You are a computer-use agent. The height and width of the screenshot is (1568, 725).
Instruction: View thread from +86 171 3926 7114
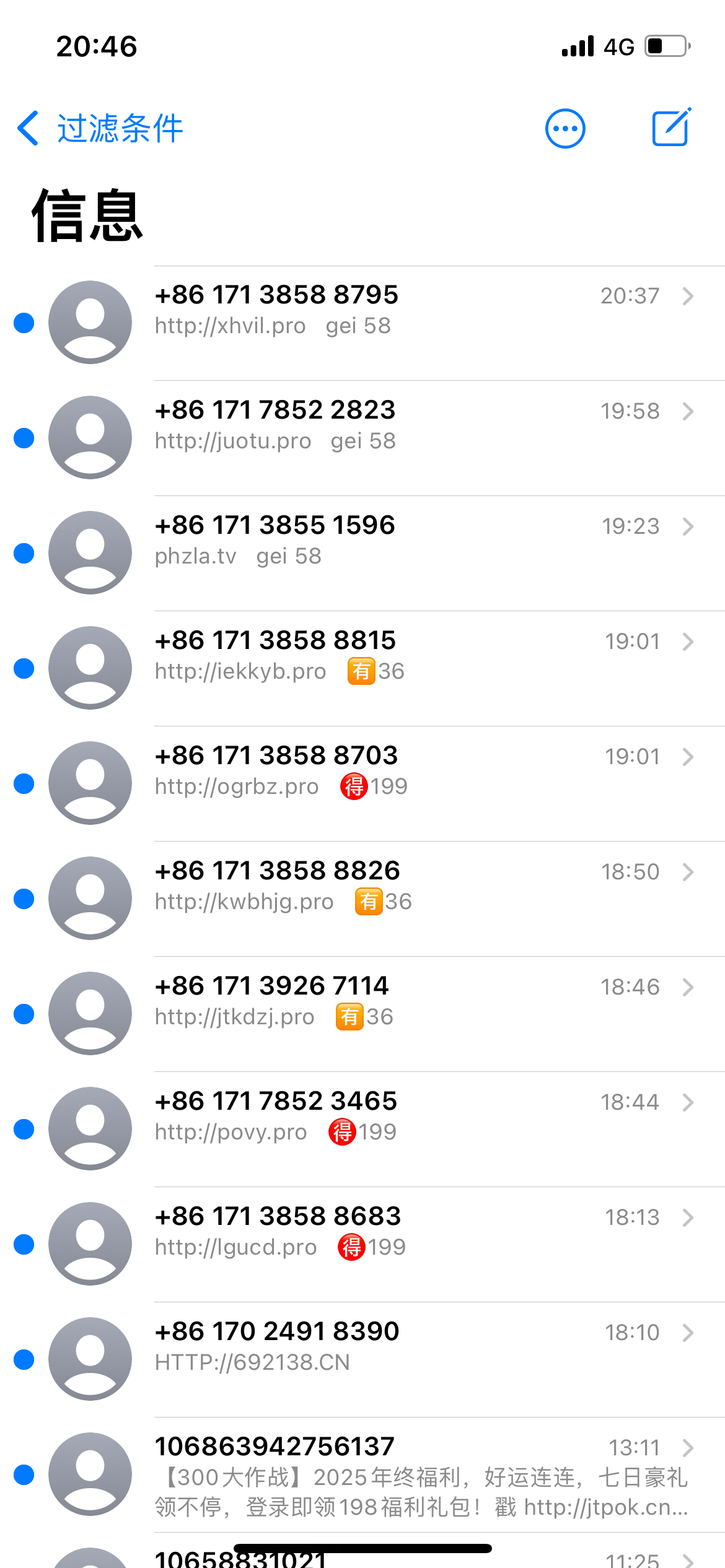tap(397, 1002)
